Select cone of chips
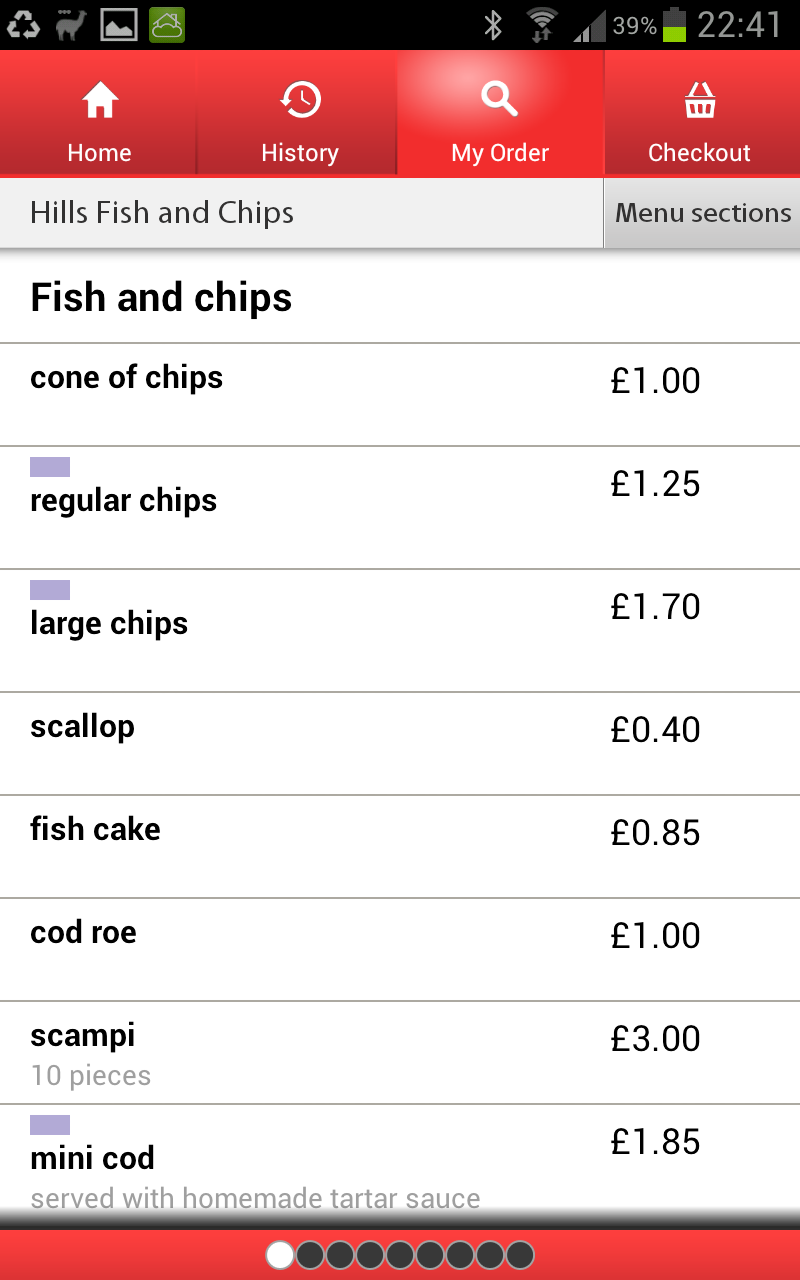 click(400, 395)
